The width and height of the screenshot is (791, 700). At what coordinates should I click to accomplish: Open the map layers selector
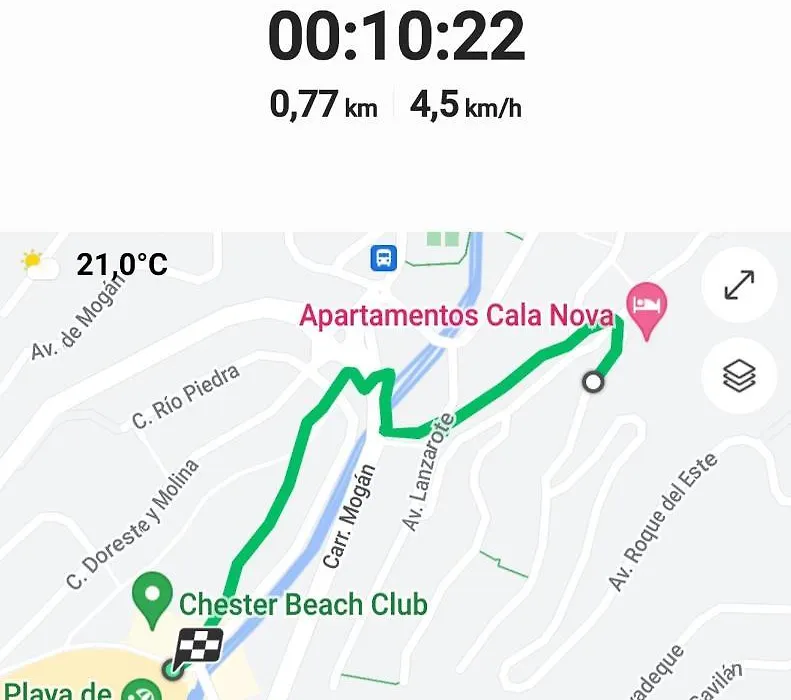click(x=739, y=377)
